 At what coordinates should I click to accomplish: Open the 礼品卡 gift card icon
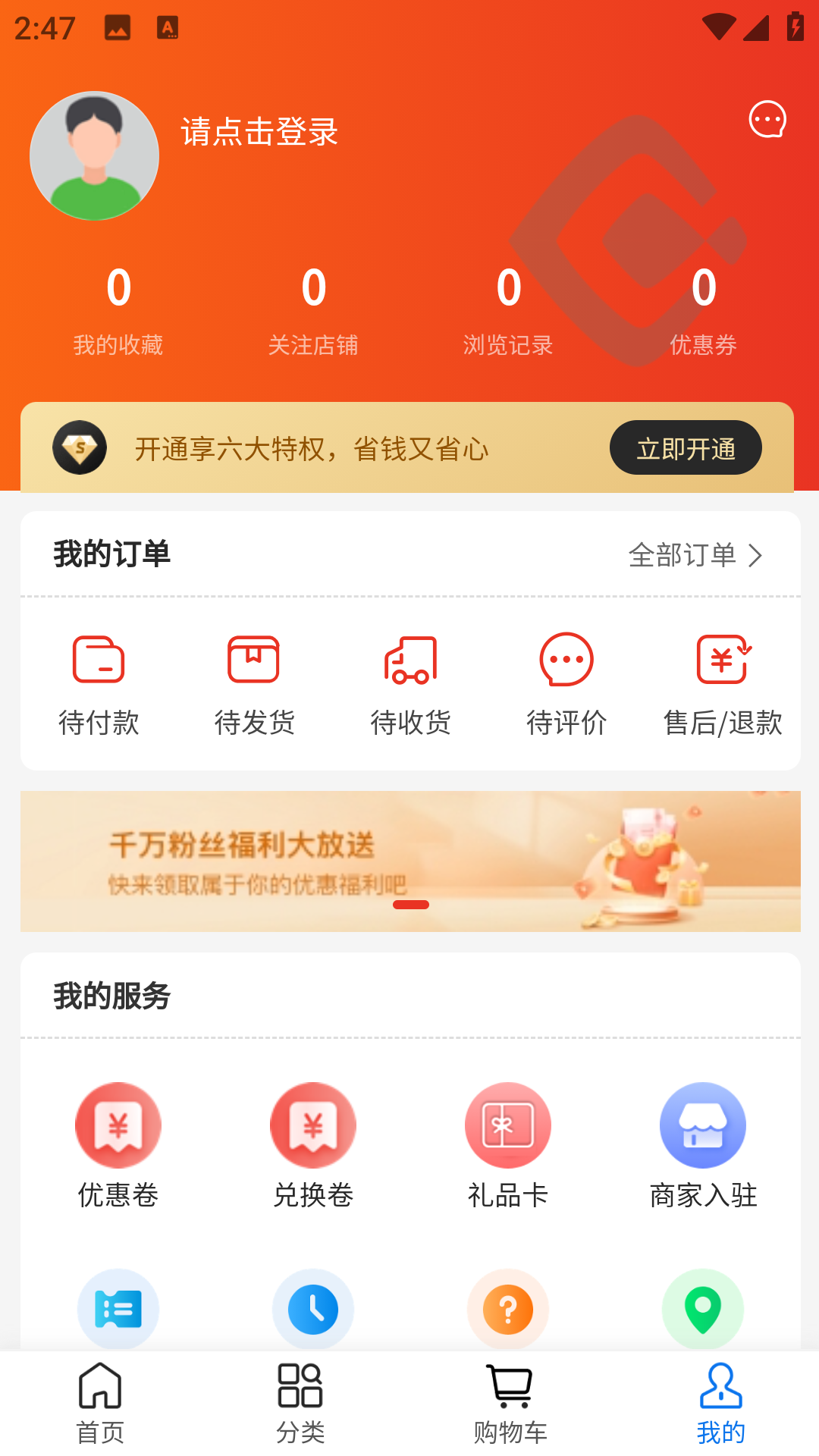tap(508, 1125)
